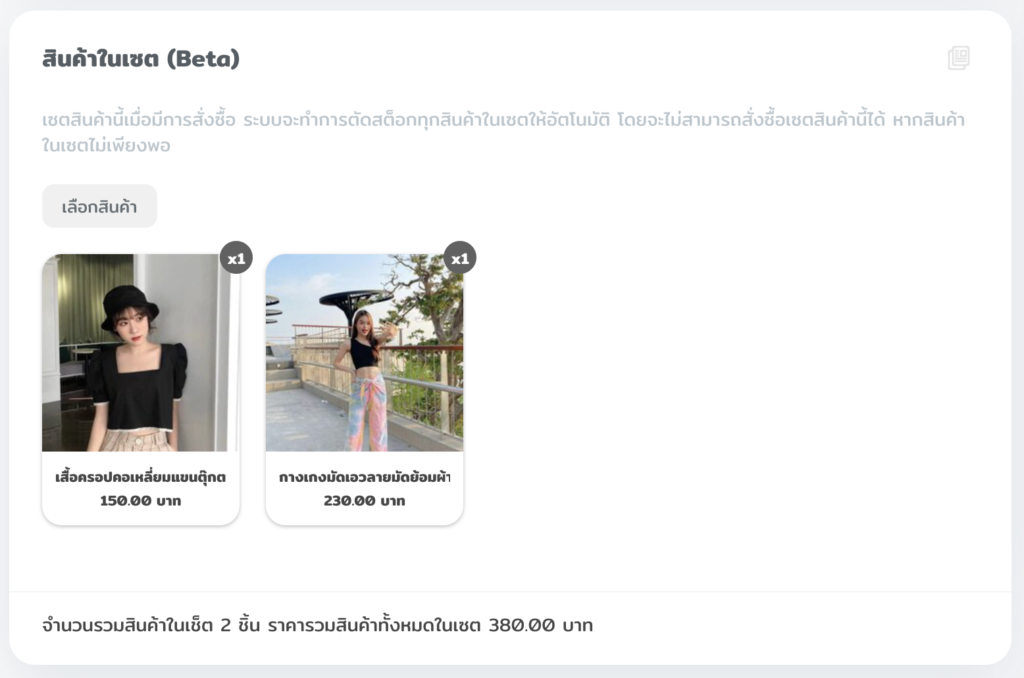The image size is (1024, 678).
Task: Tap the เลือกสินค้า button
Action: pyautogui.click(x=99, y=207)
